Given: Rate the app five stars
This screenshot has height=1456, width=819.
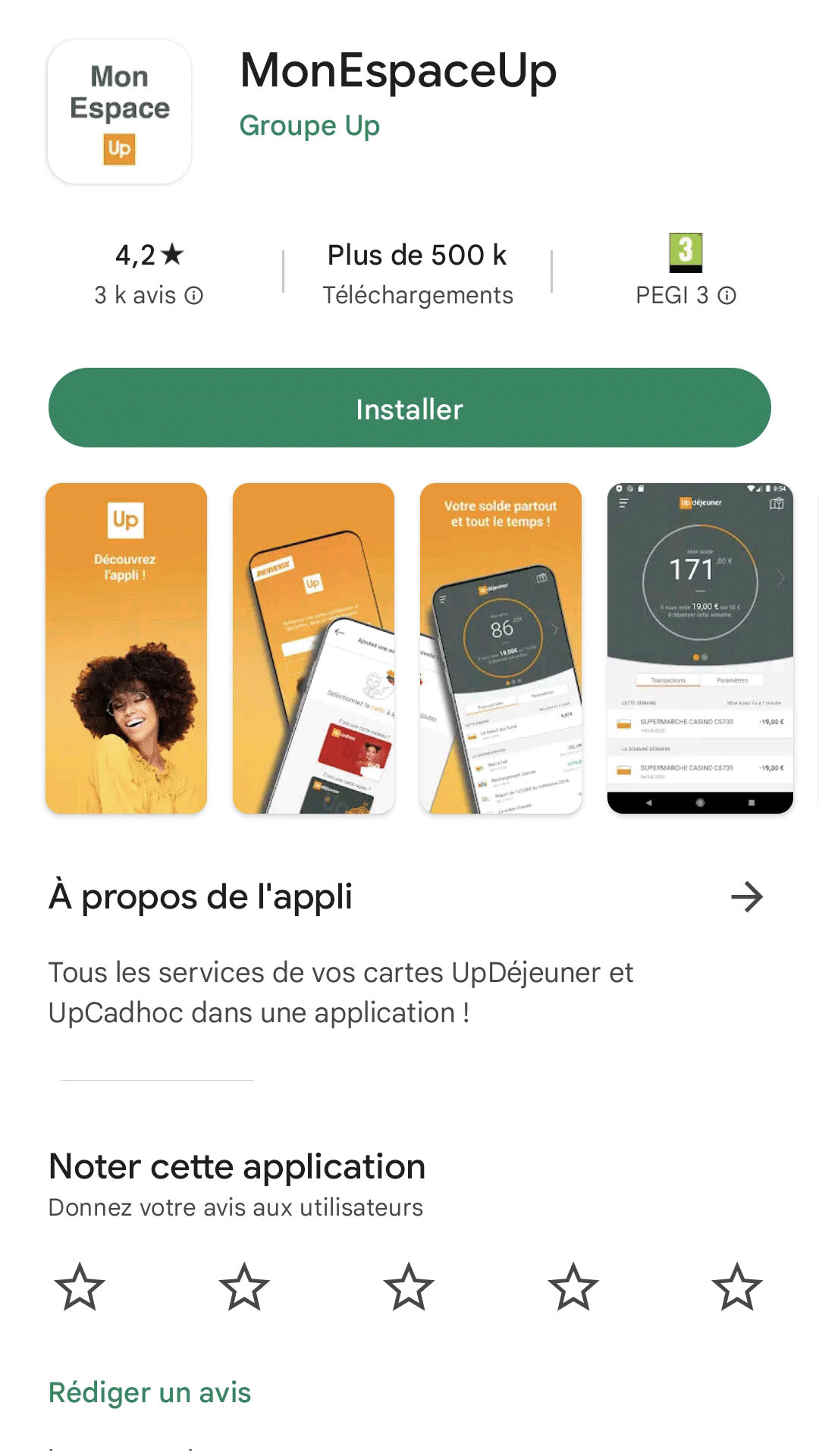Looking at the screenshot, I should (737, 1287).
